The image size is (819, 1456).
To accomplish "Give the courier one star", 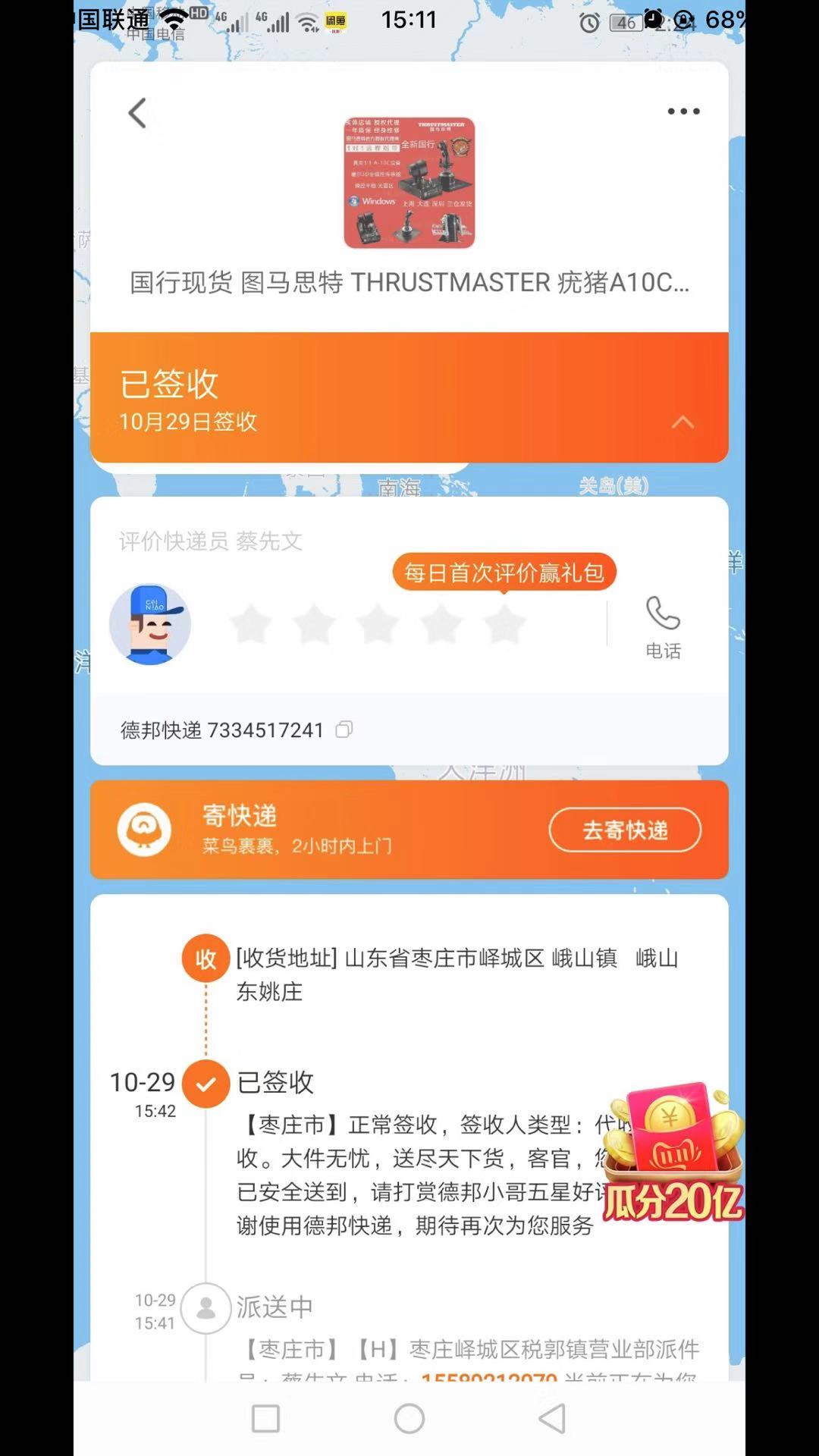I will [251, 625].
